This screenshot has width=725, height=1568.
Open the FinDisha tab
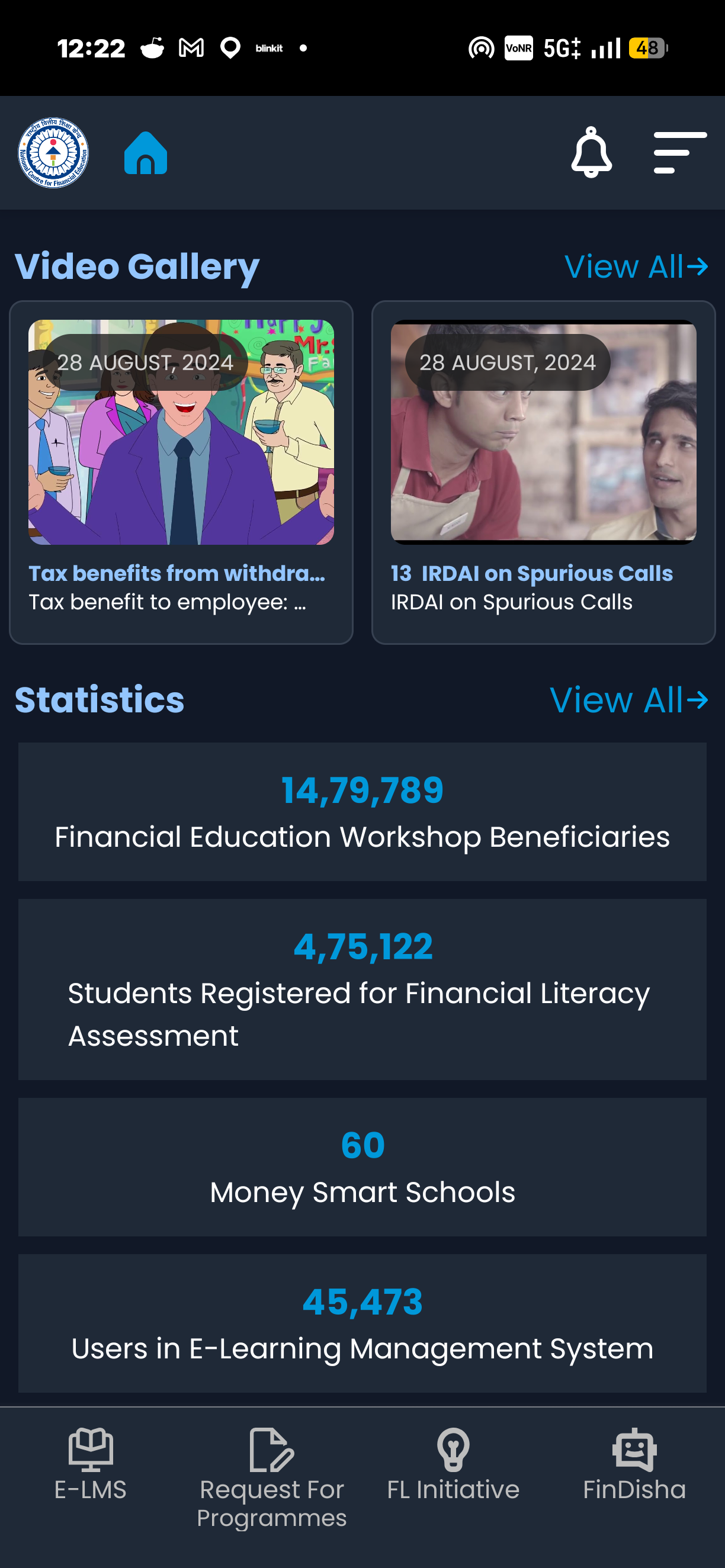tap(634, 1465)
